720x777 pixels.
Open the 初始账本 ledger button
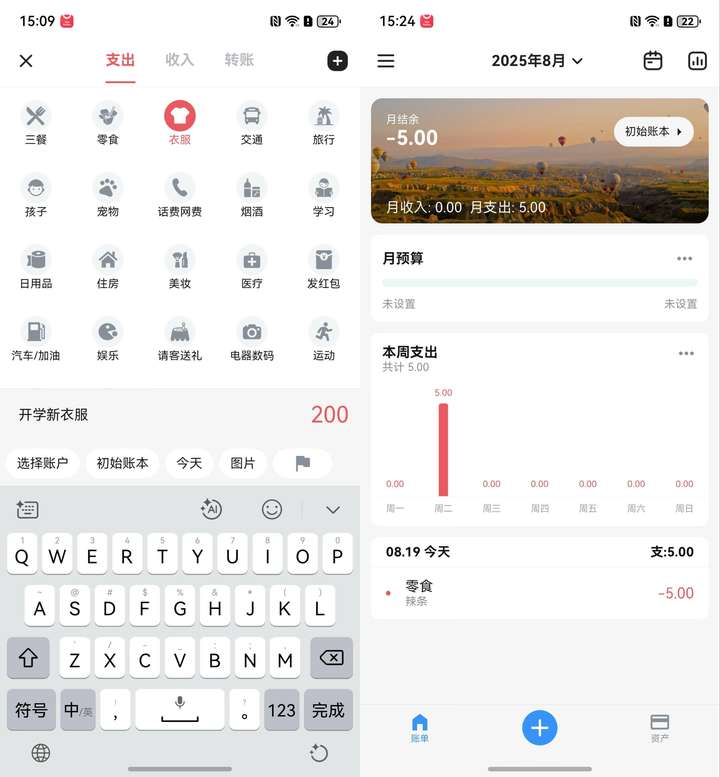click(653, 131)
